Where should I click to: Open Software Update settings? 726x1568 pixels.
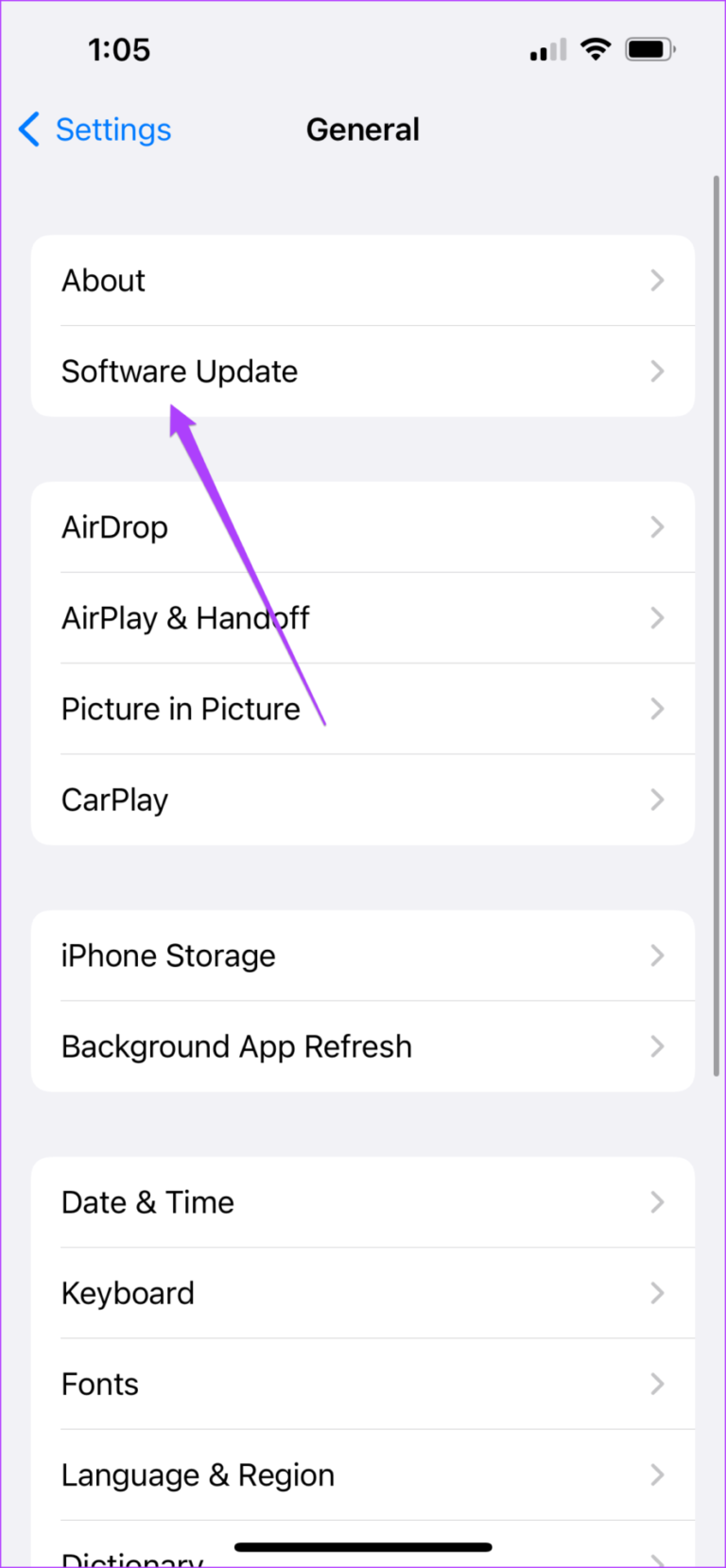180,371
